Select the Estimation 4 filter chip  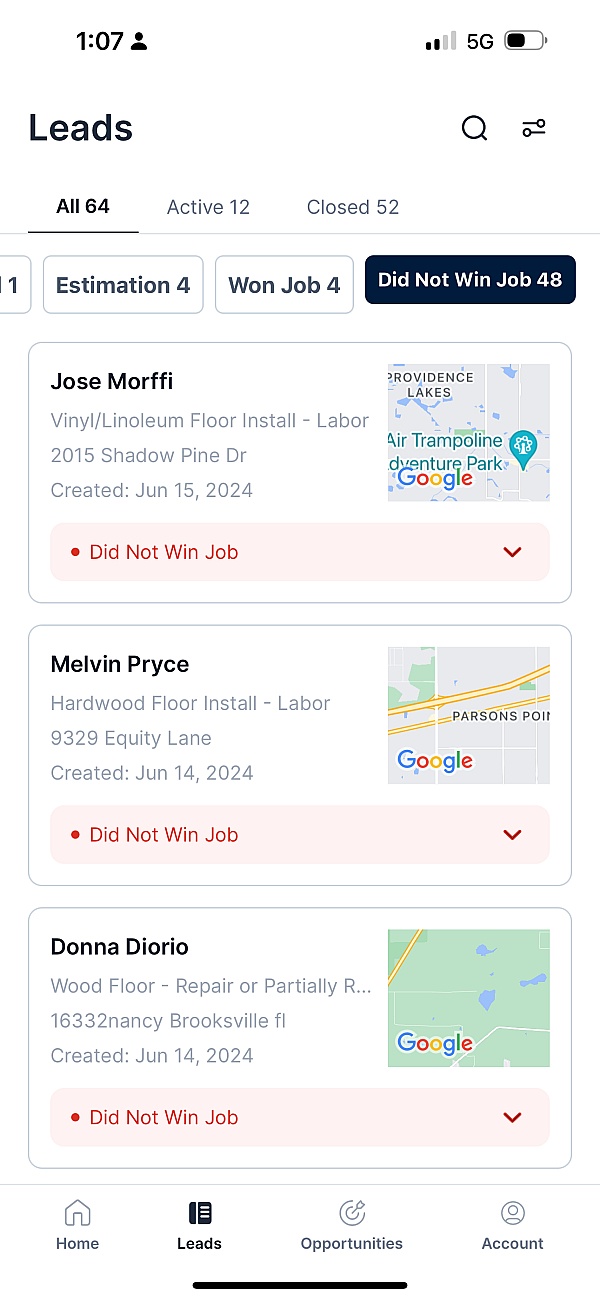point(123,285)
